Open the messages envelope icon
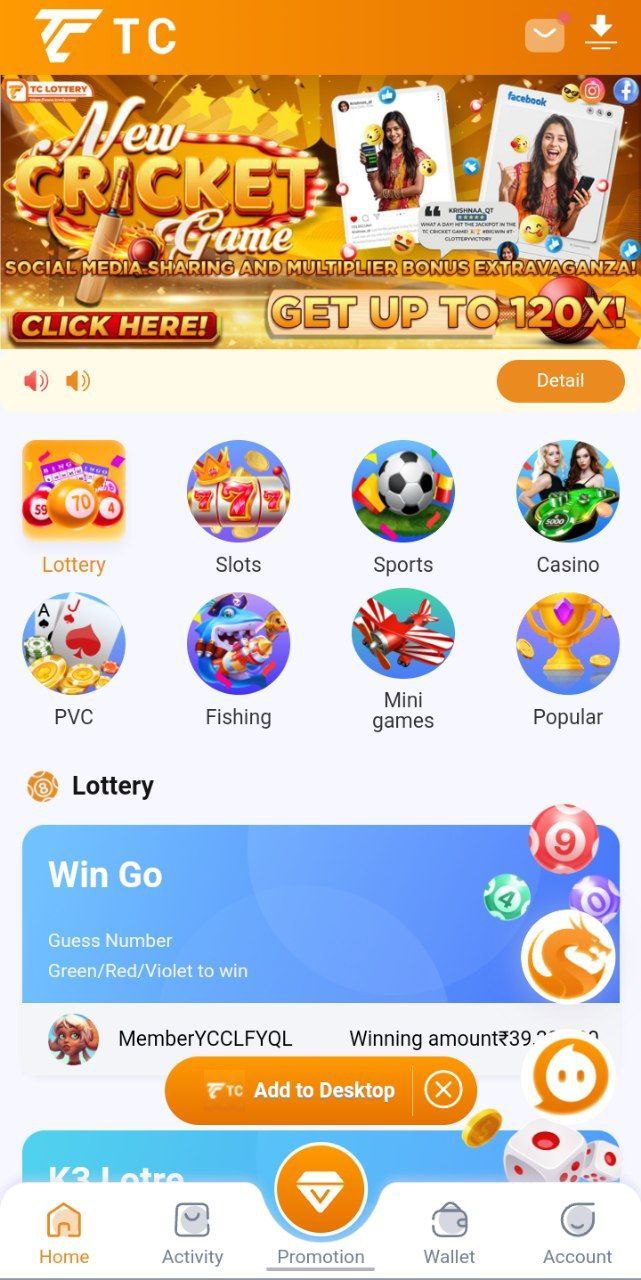The height and width of the screenshot is (1280, 641). (545, 36)
